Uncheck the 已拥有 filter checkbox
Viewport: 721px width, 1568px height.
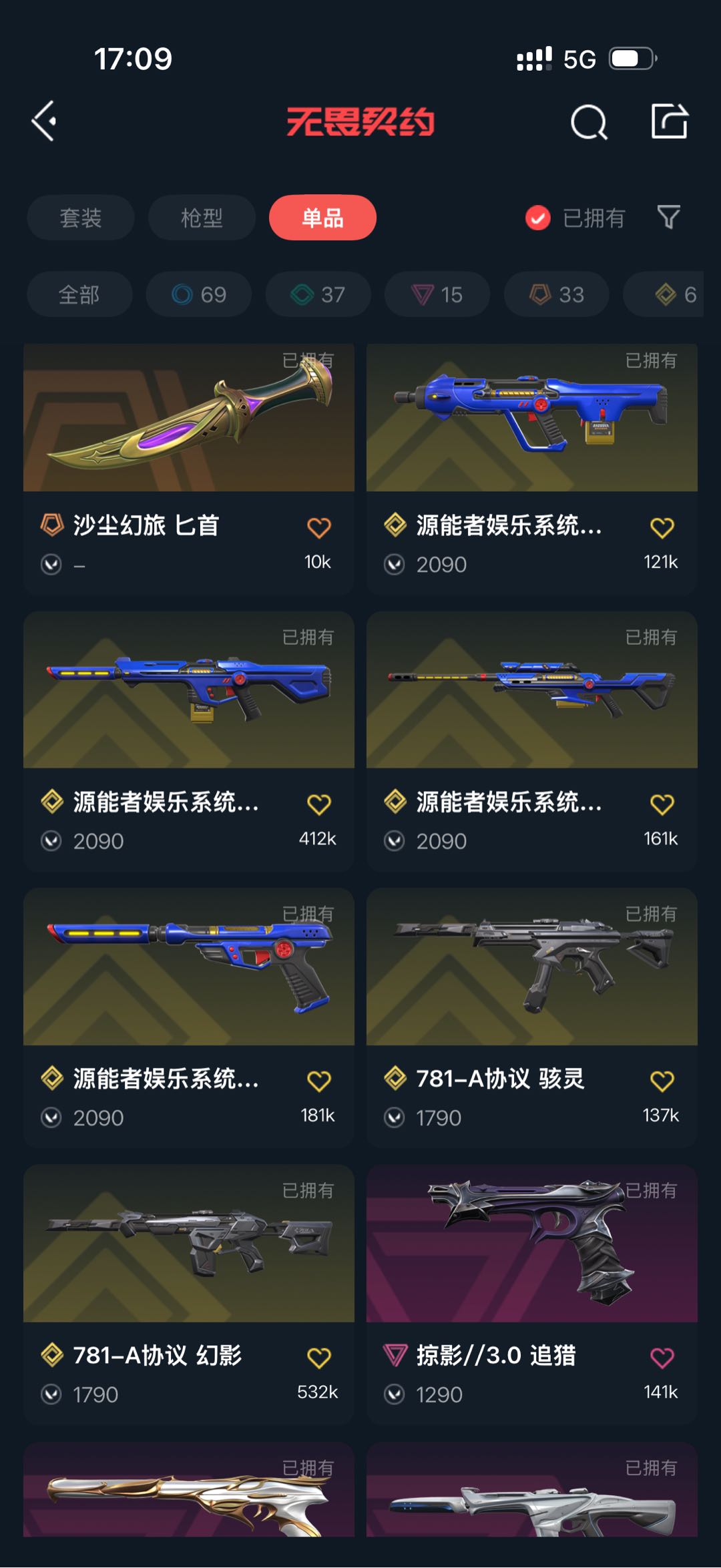point(537,218)
